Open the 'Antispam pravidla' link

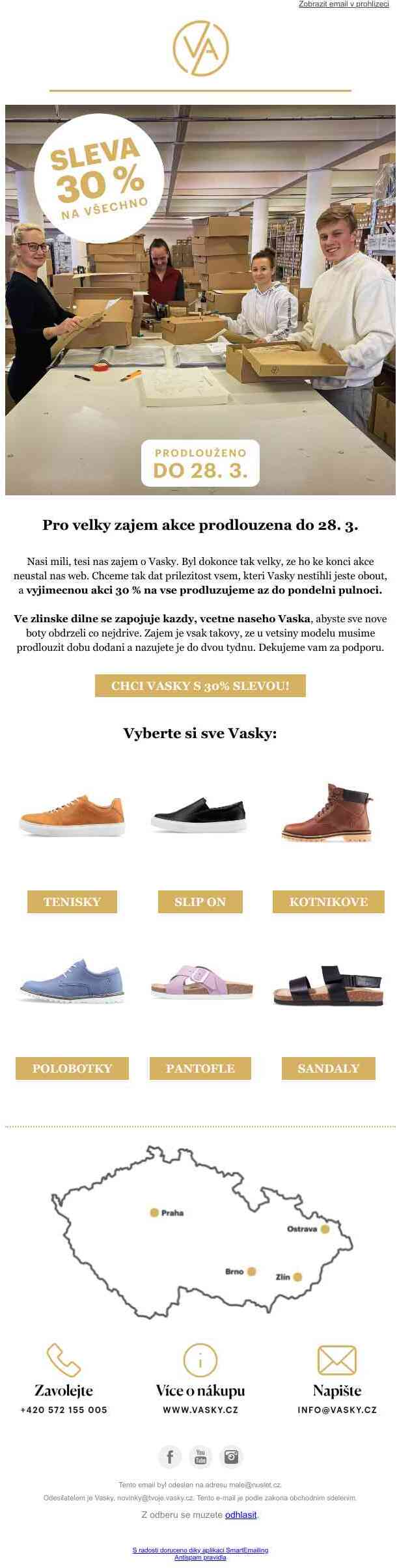click(x=200, y=1557)
